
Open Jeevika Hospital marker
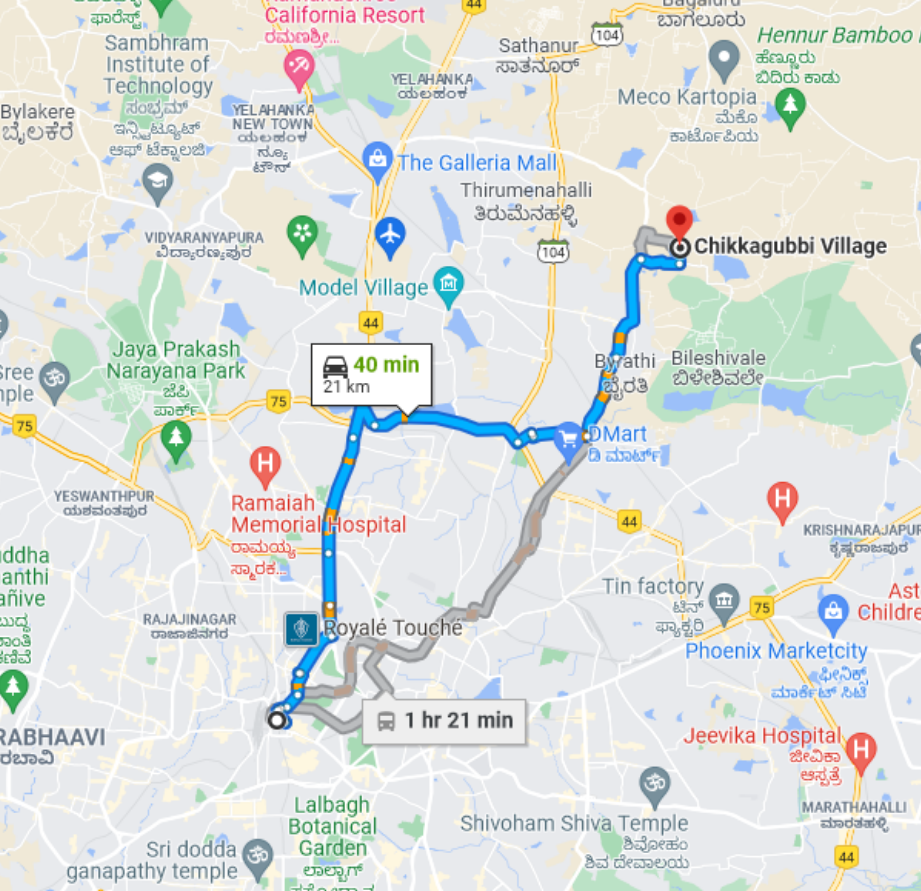coord(860,747)
